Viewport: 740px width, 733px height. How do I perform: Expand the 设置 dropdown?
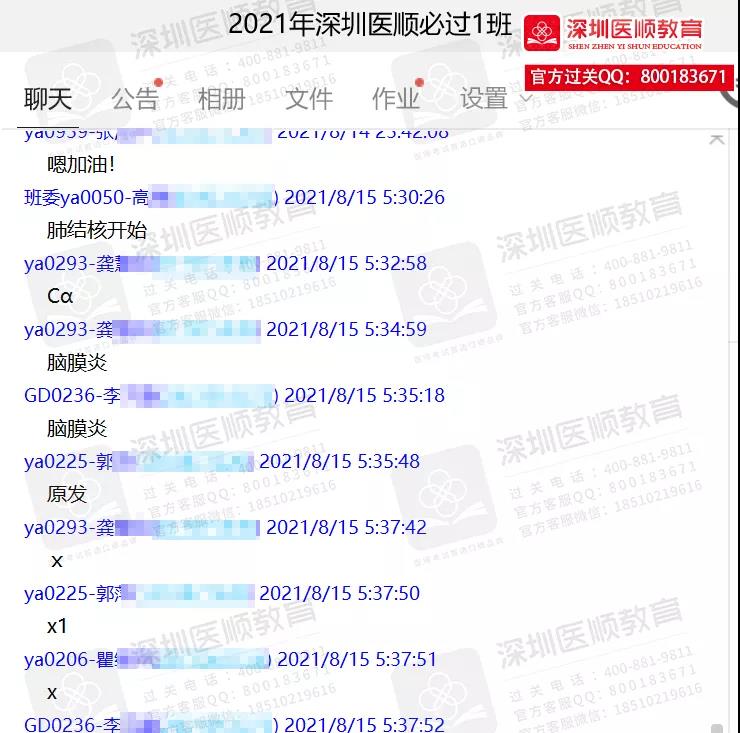point(495,99)
